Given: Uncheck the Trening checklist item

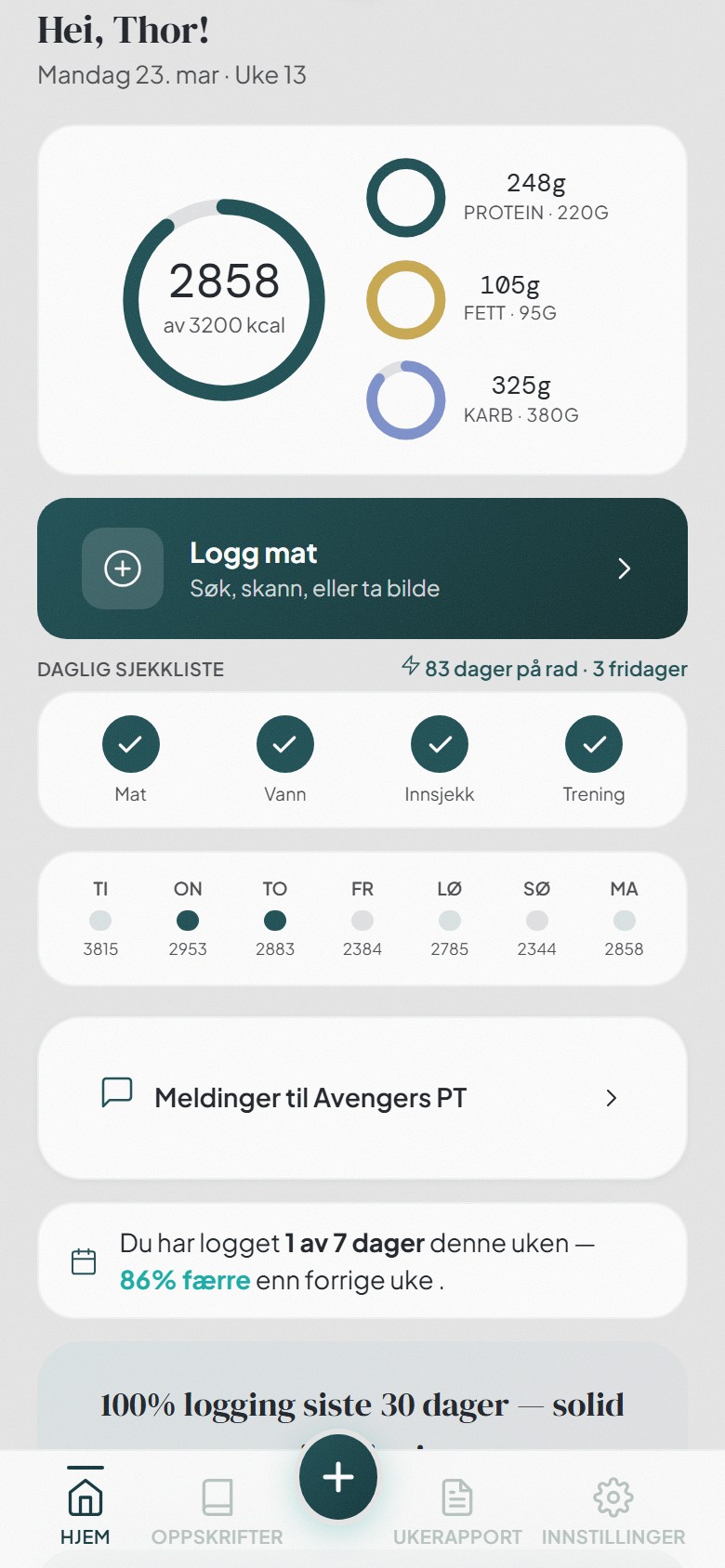Looking at the screenshot, I should [594, 743].
